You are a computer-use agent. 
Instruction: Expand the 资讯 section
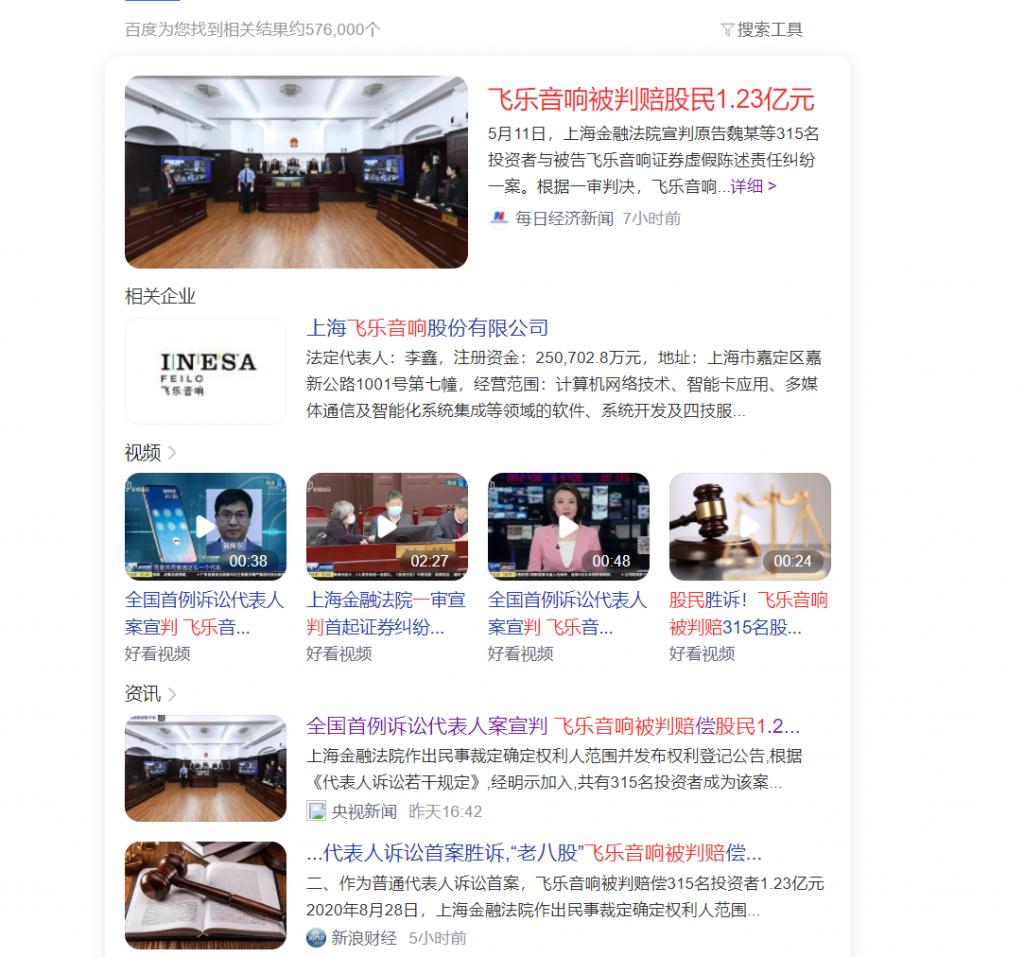(150, 694)
